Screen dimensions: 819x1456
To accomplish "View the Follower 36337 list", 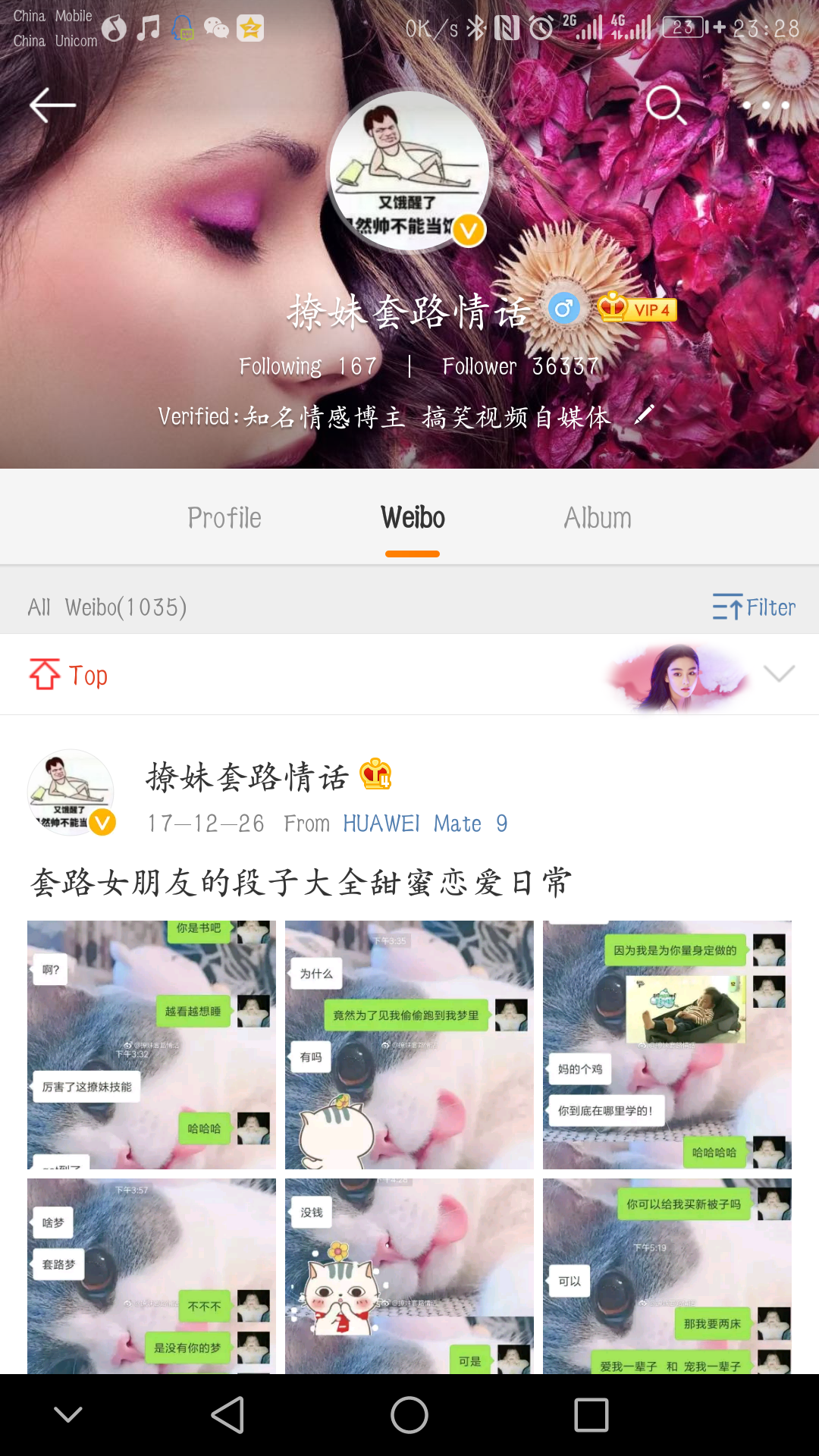I will 520,366.
